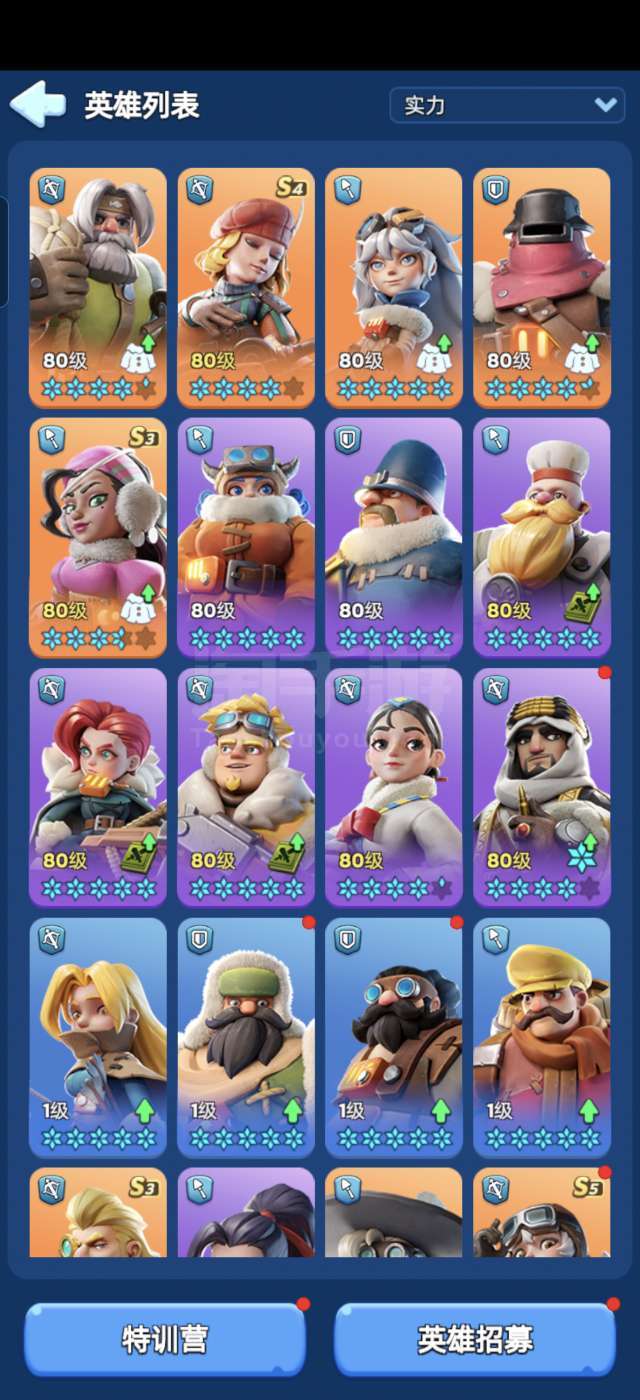This screenshot has width=640, height=1400.
Task: View the chef hat blond-beard hero
Action: click(542, 538)
